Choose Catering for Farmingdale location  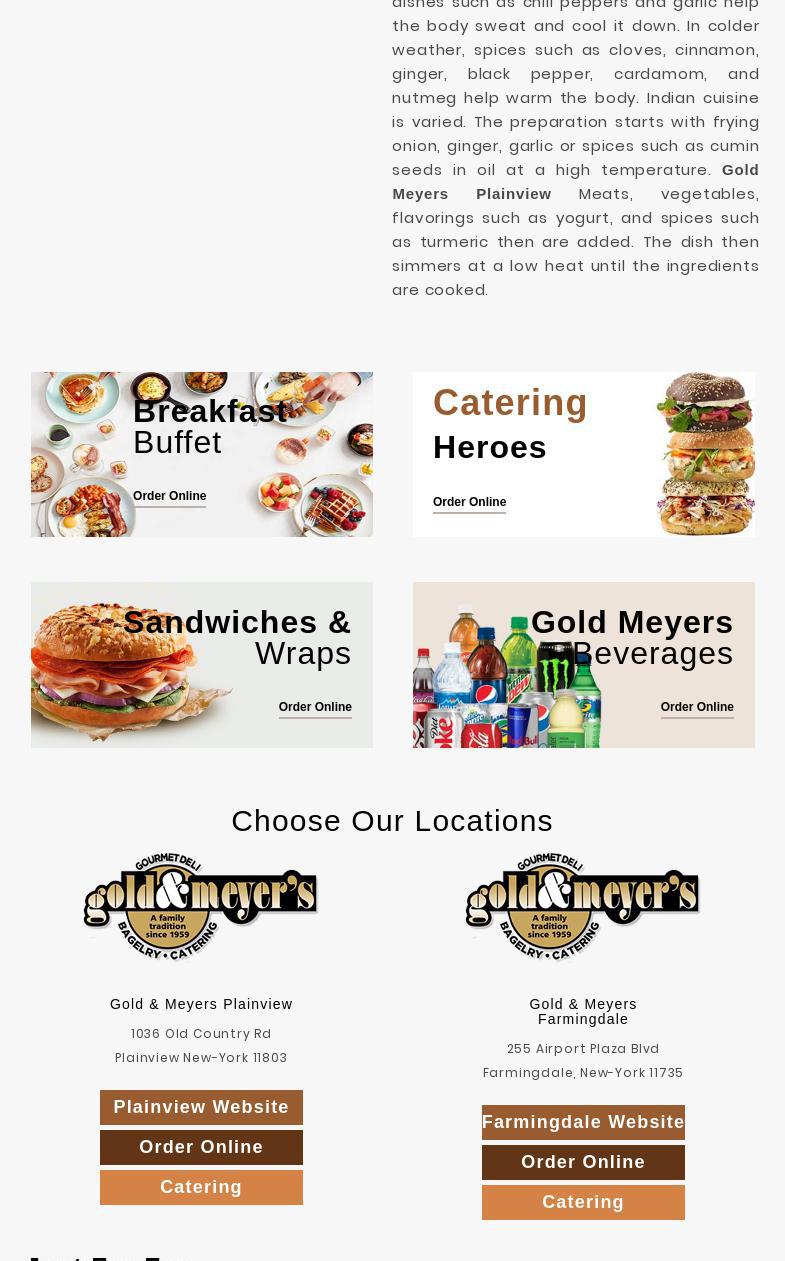583,1202
